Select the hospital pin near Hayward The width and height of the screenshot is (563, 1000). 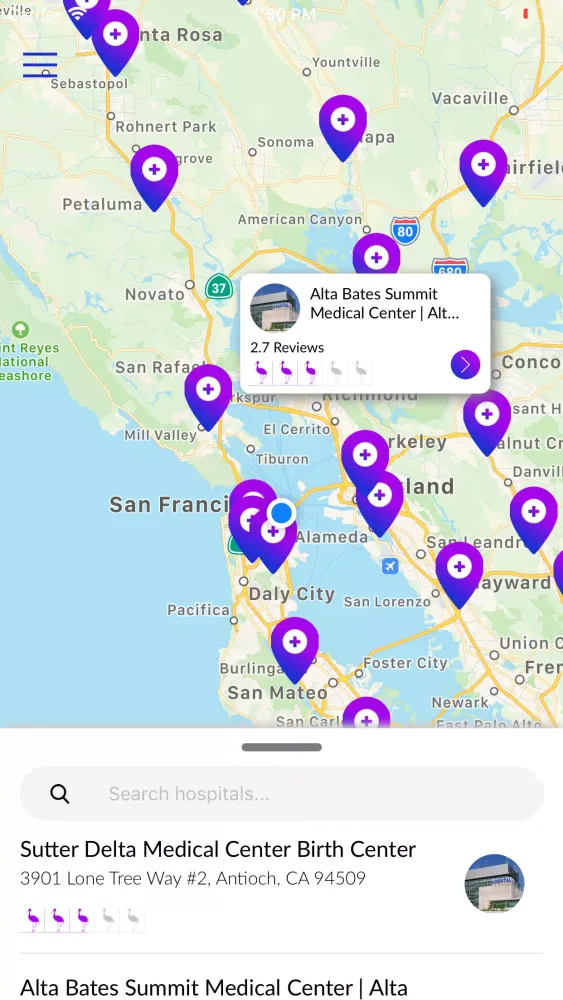459,575
